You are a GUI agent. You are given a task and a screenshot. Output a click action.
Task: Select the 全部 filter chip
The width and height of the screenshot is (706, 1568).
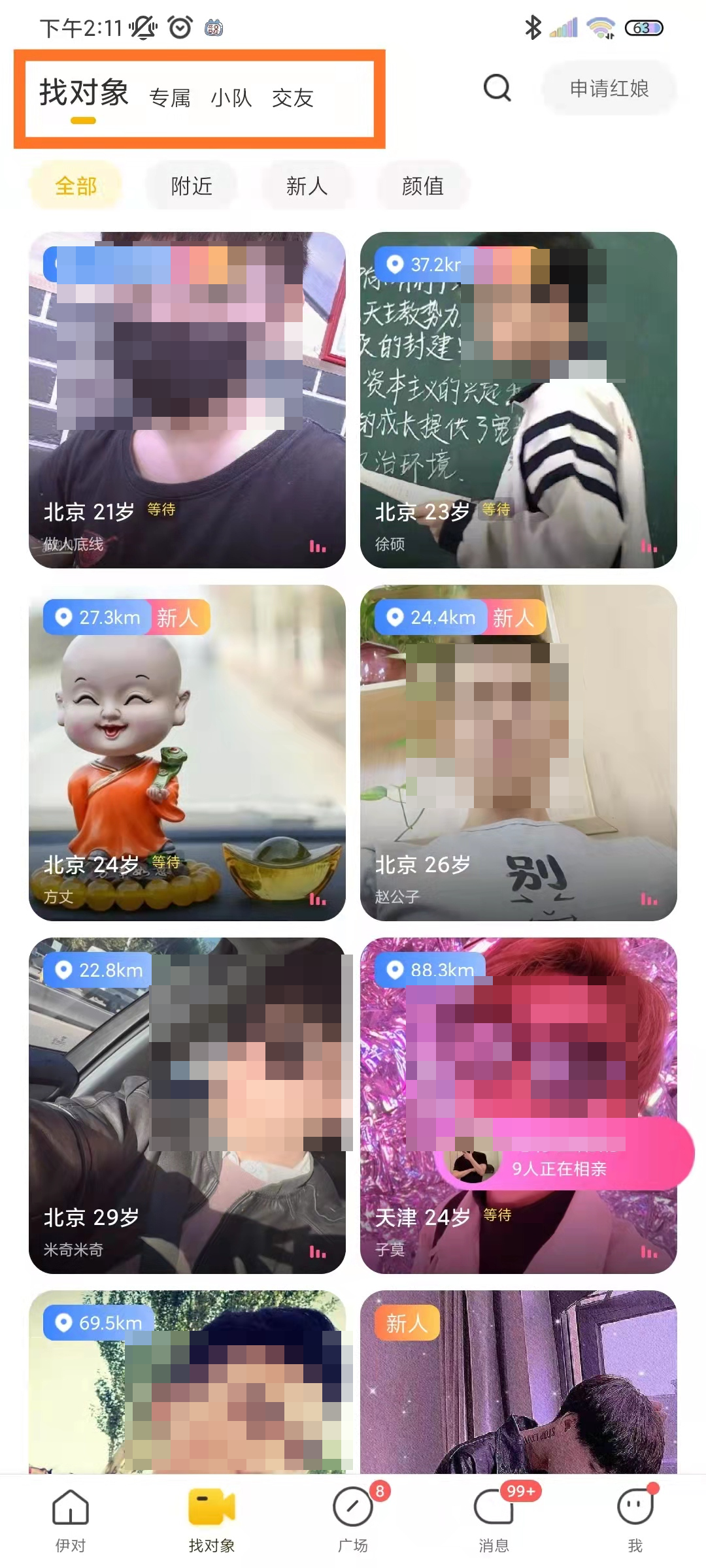pos(76,186)
